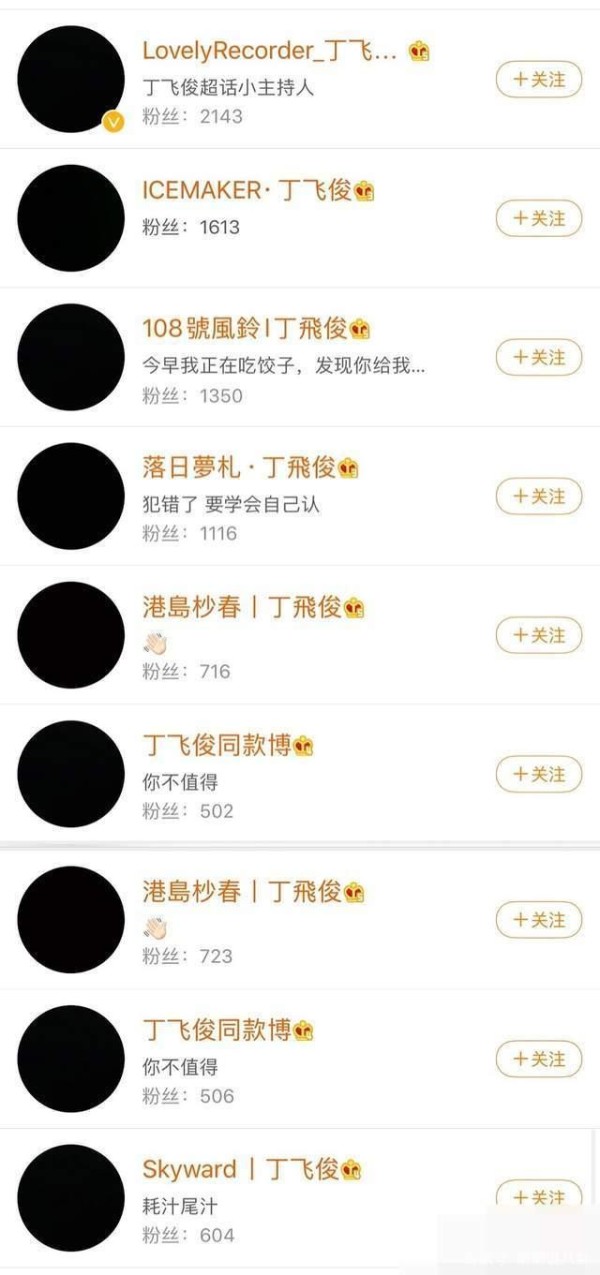Open LovelyRecorder_丁飞… profile row
This screenshot has height=1275, width=600.
(x=300, y=79)
